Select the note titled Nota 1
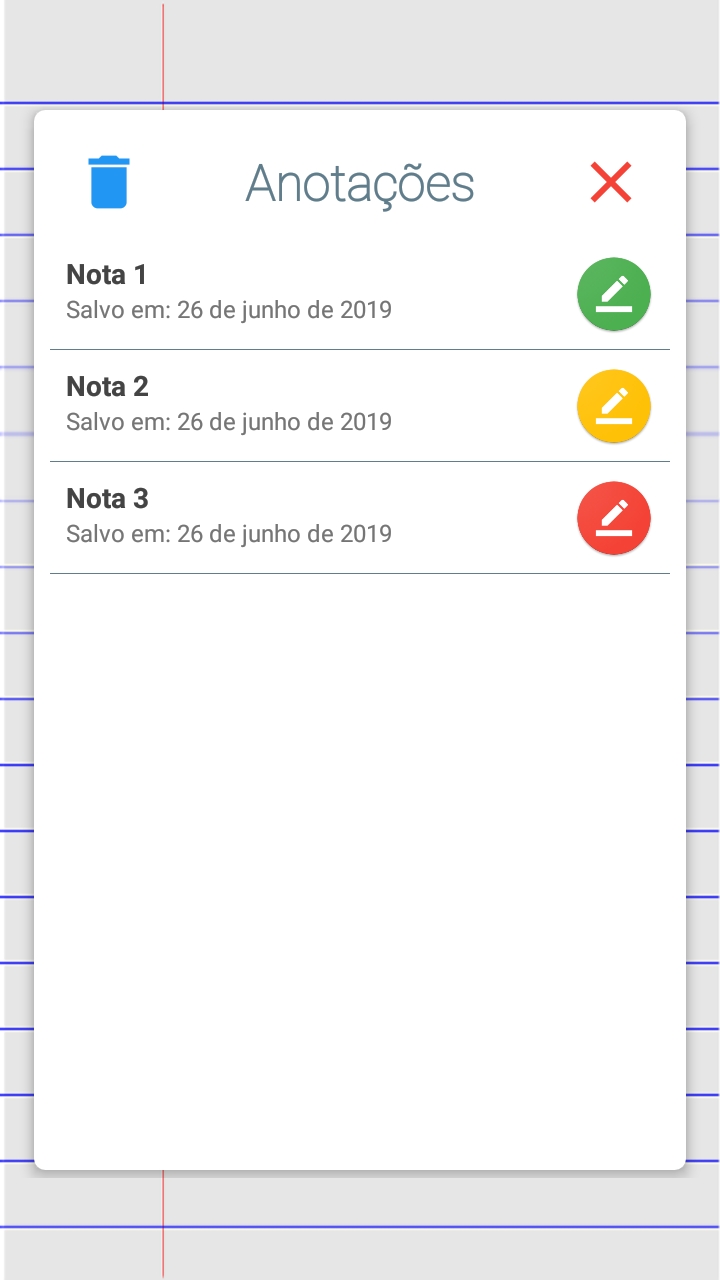The width and height of the screenshot is (720, 1280). 107,275
